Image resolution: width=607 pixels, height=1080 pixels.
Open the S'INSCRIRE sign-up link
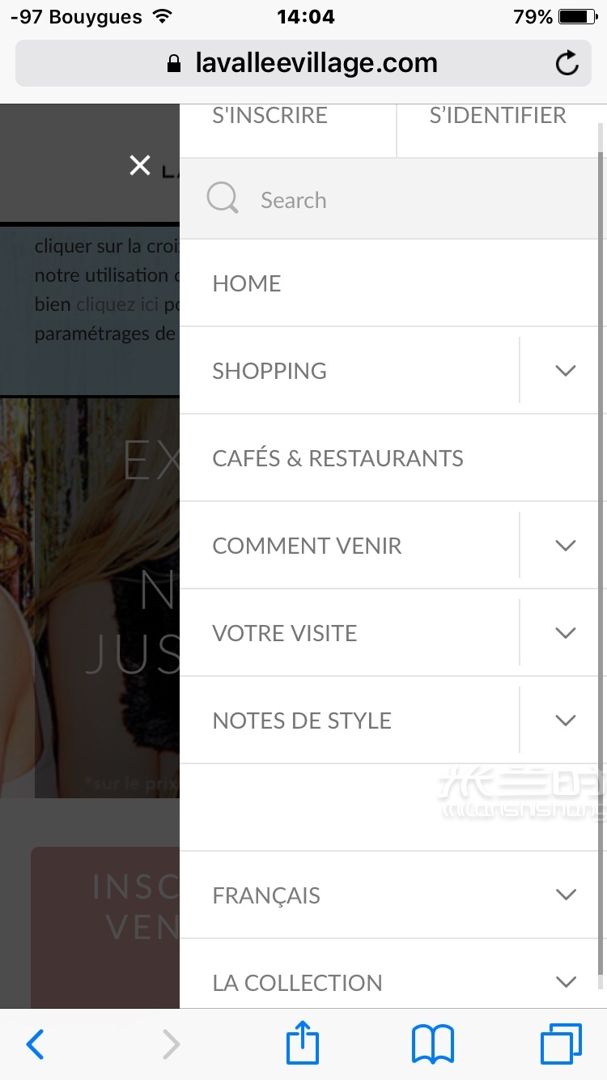(270, 116)
